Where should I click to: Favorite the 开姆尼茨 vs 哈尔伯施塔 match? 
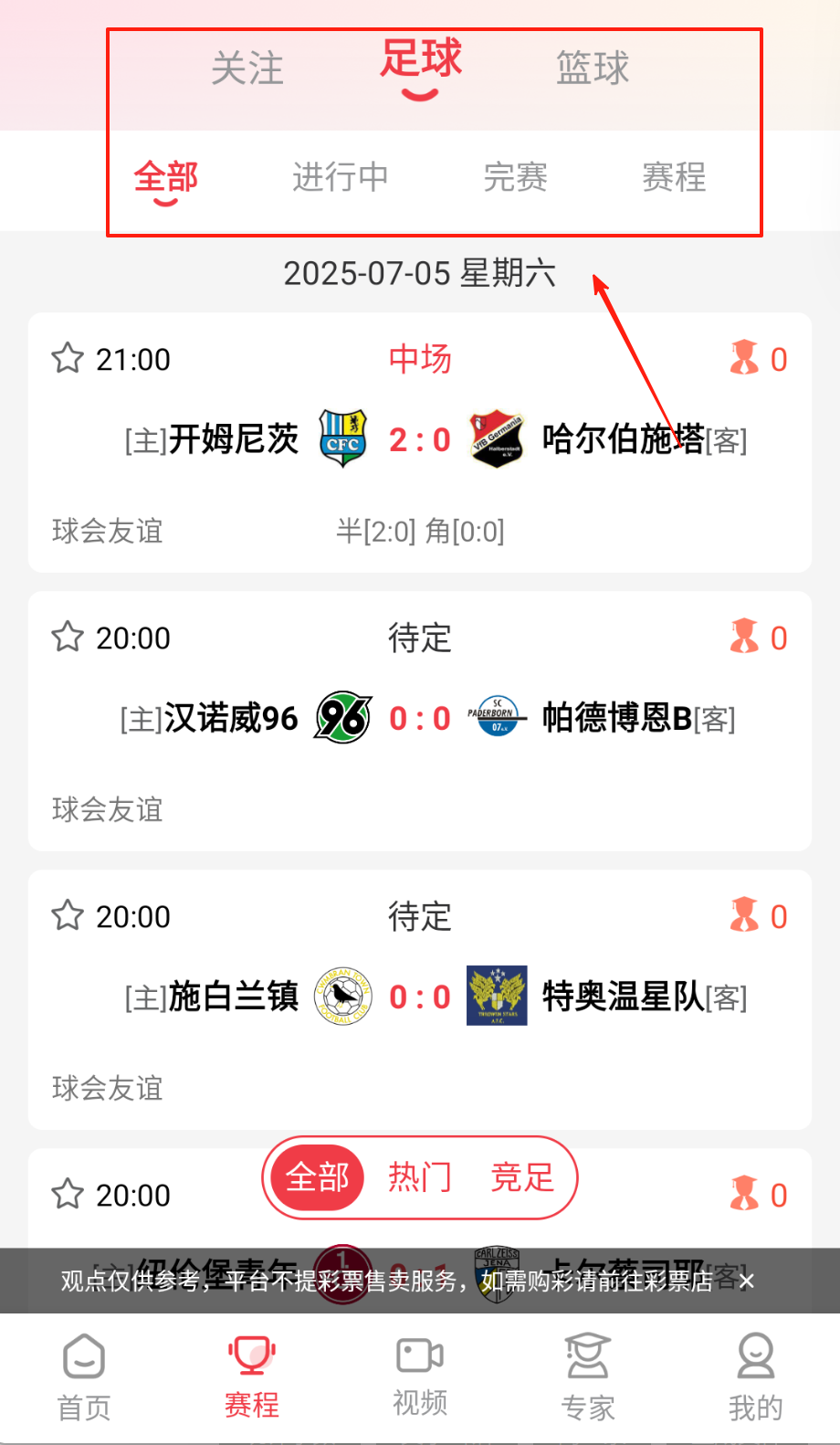pyautogui.click(x=68, y=359)
